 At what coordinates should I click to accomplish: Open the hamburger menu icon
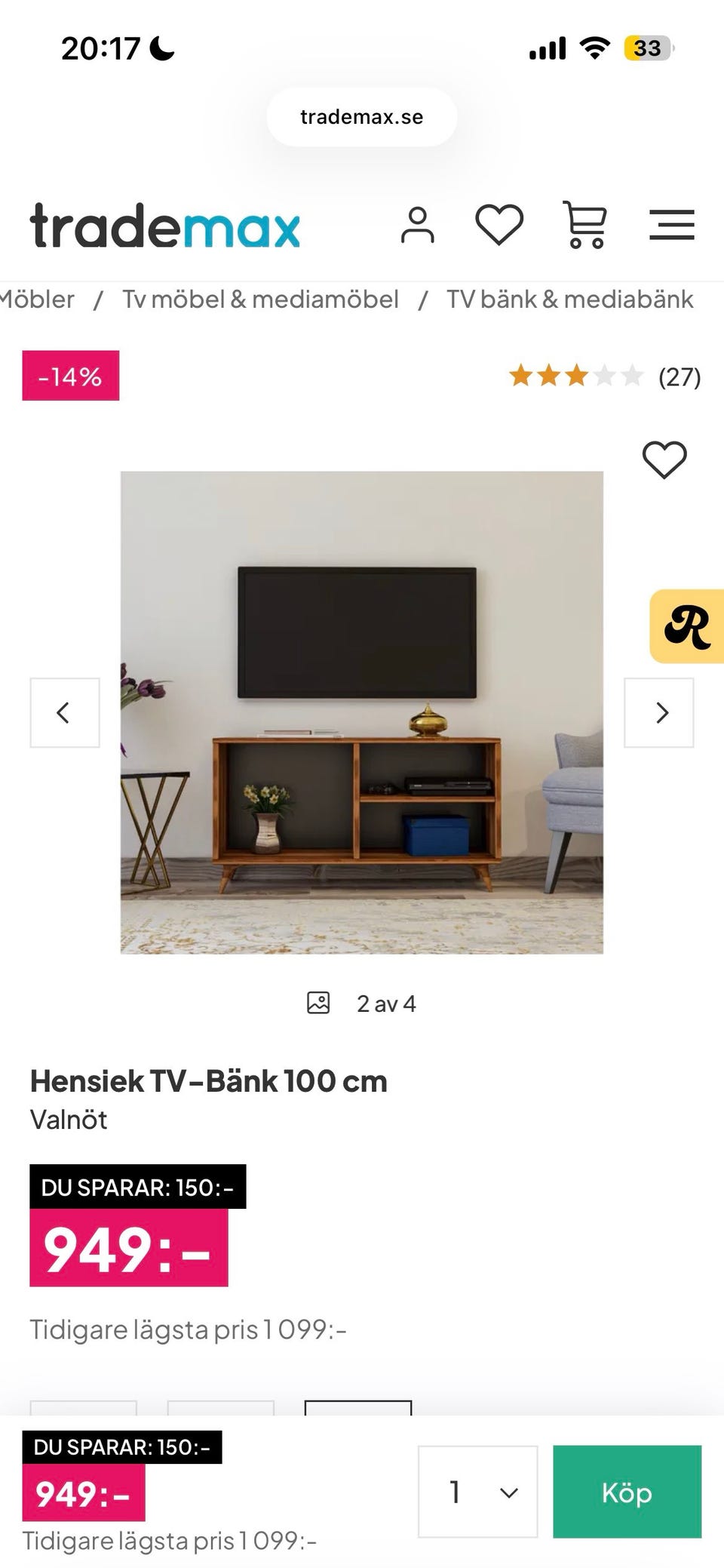[x=672, y=224]
